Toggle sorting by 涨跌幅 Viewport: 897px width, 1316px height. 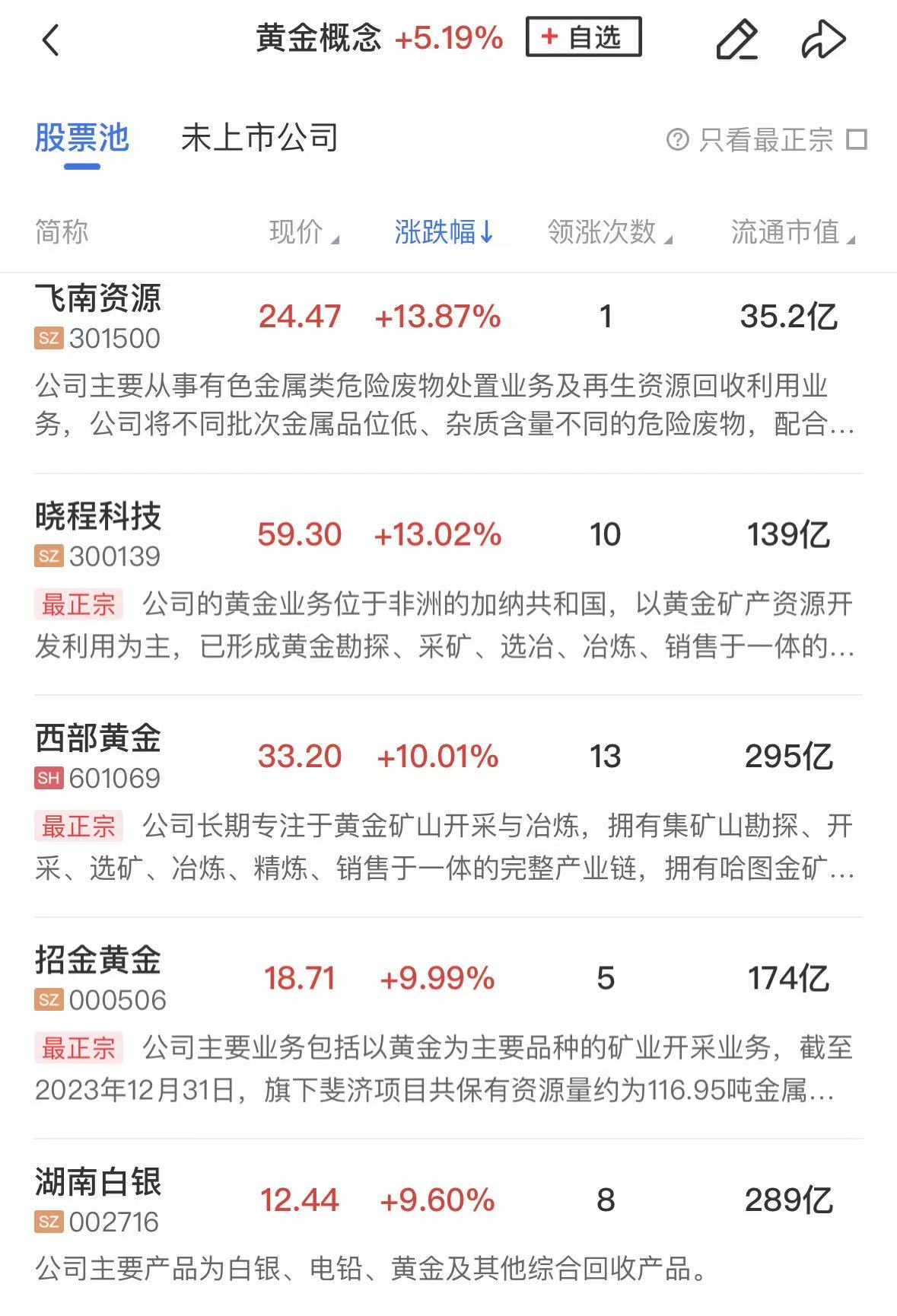click(444, 232)
